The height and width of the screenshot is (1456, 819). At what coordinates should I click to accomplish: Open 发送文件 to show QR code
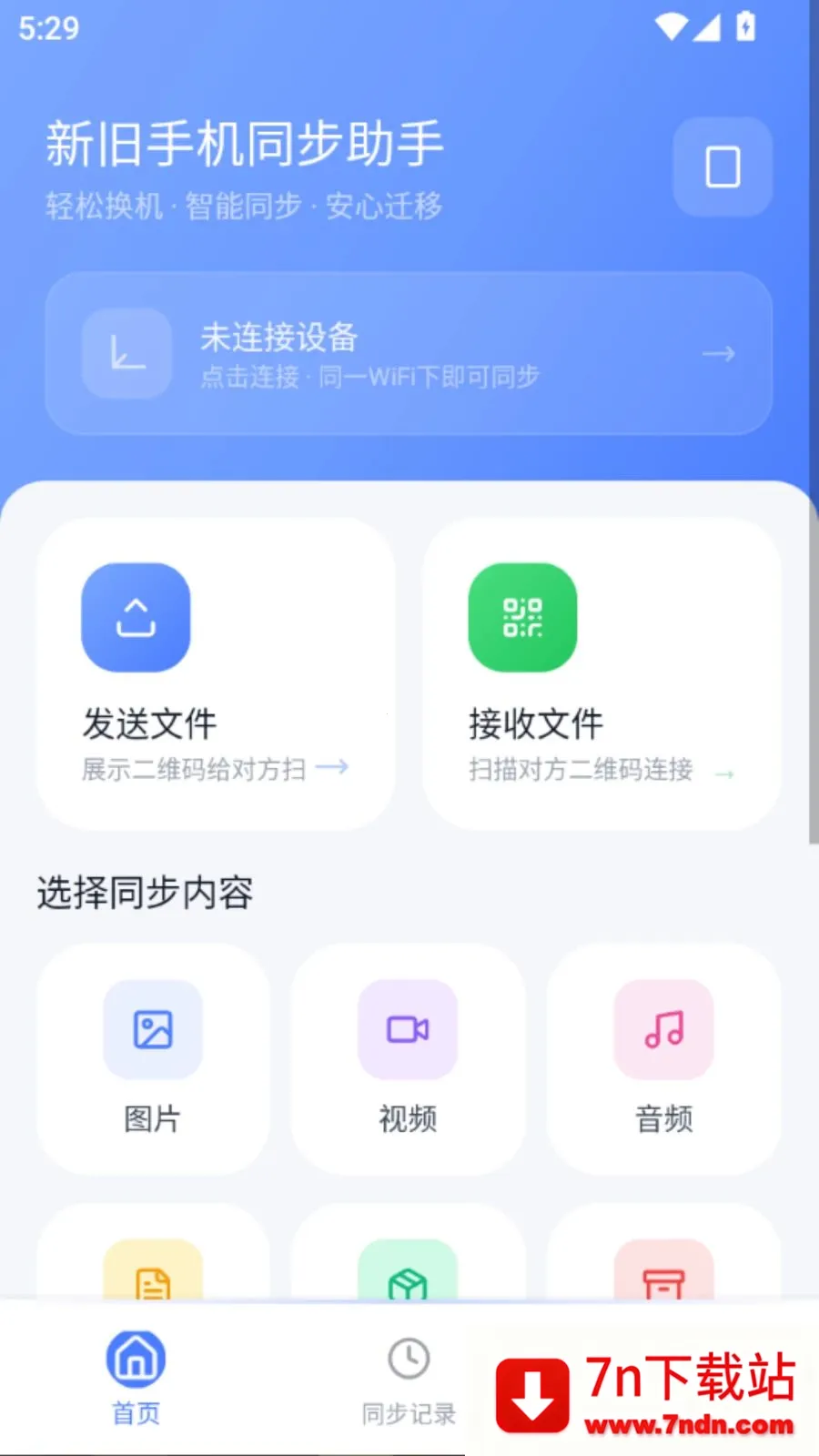(x=216, y=673)
